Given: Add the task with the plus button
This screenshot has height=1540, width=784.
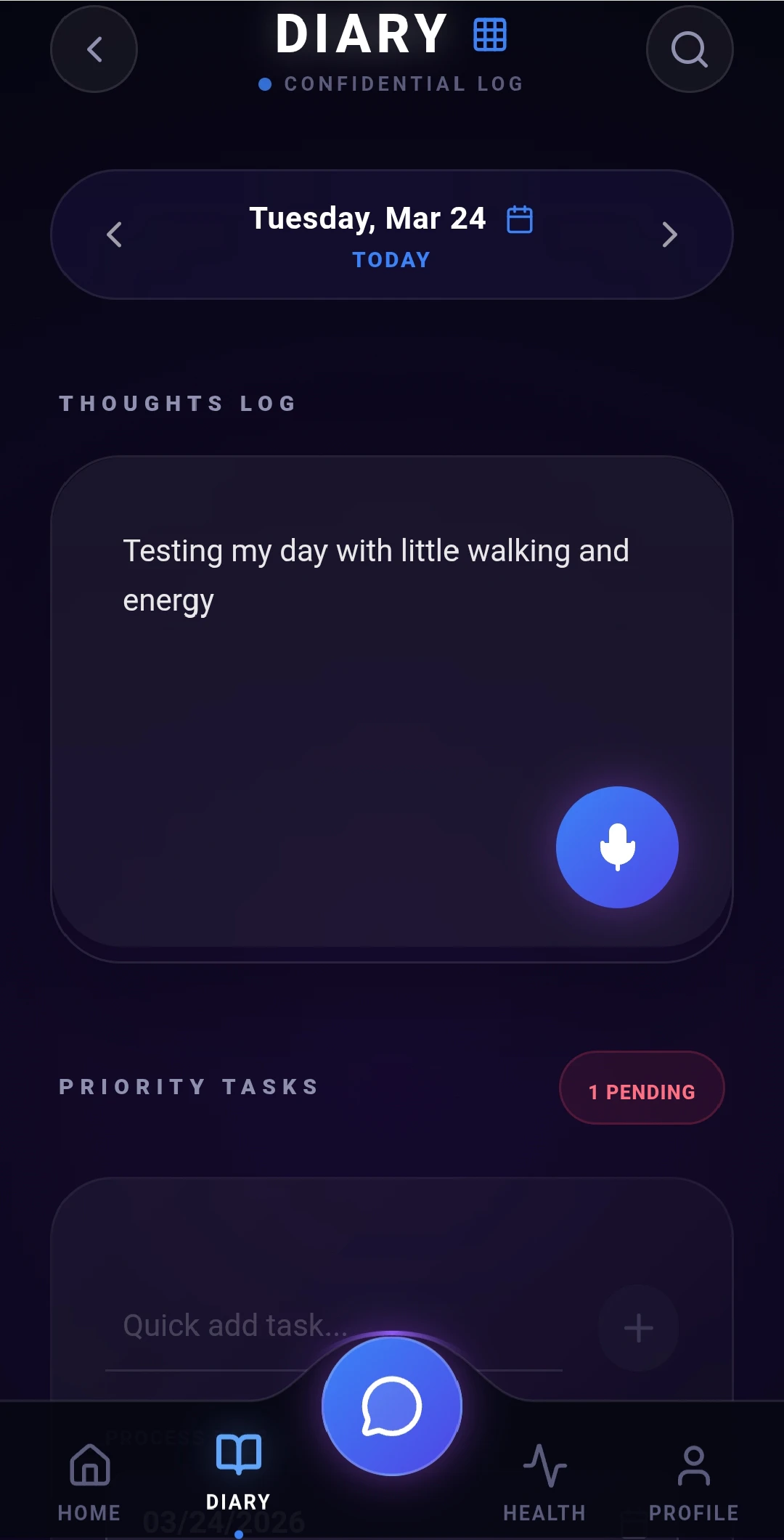Looking at the screenshot, I should (638, 1328).
